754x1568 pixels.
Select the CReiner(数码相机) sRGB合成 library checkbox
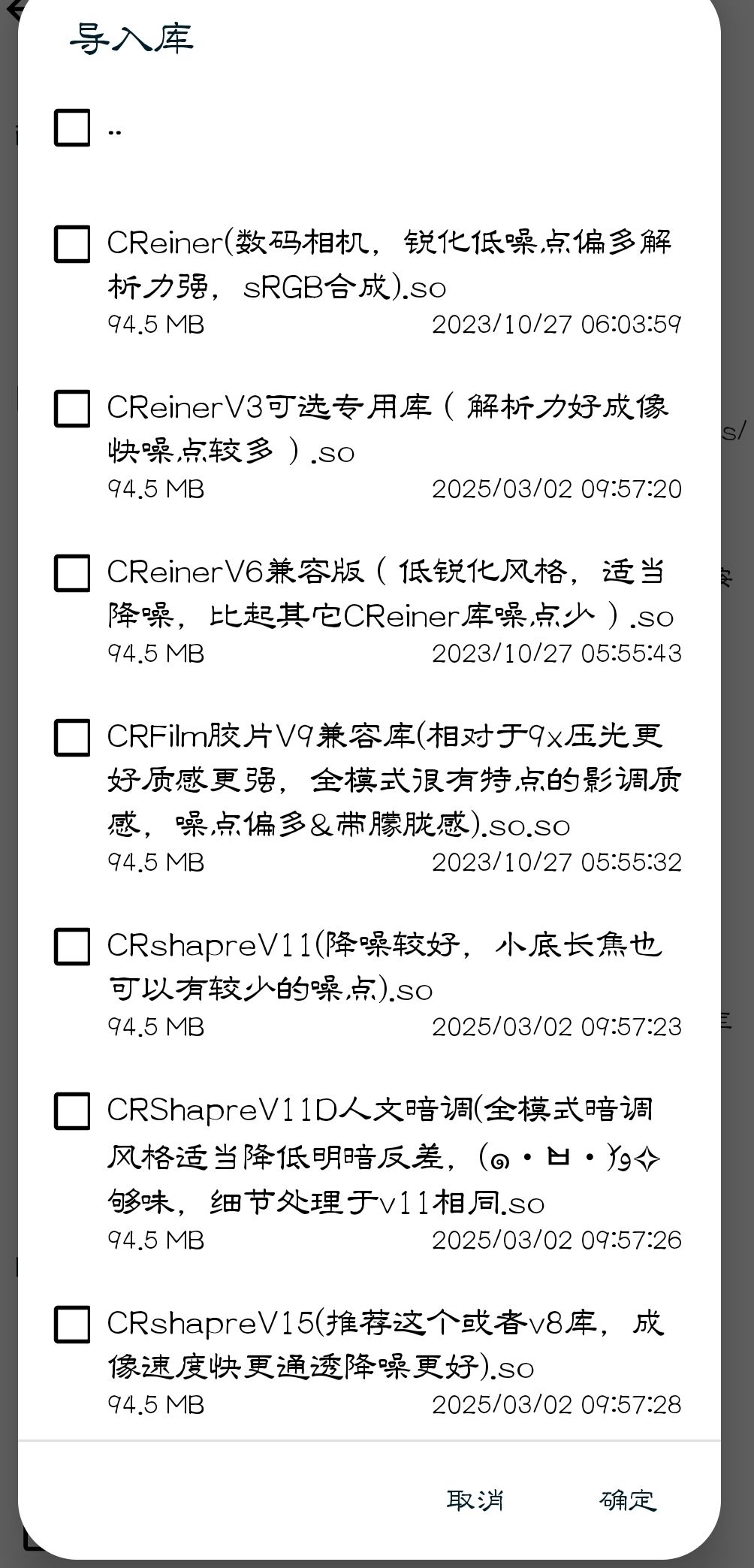click(x=72, y=244)
